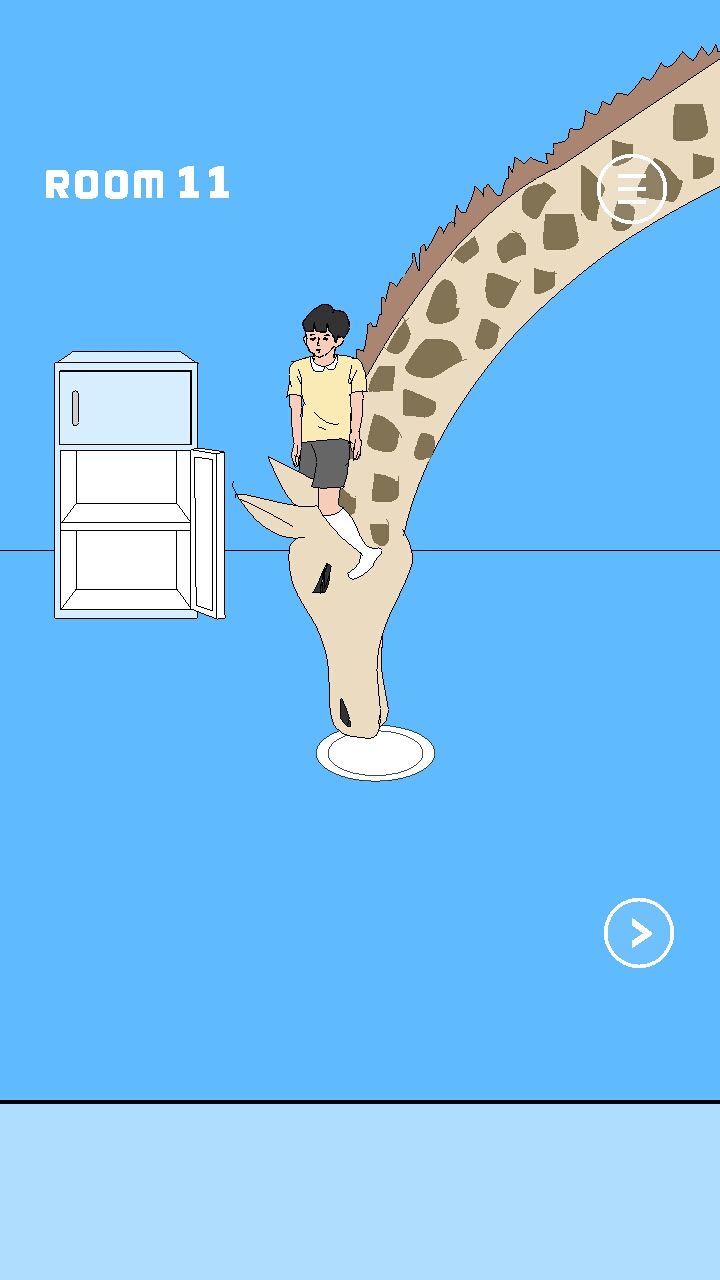Tap the next stage arrow icon
Viewport: 720px width, 1280px height.
(x=637, y=932)
